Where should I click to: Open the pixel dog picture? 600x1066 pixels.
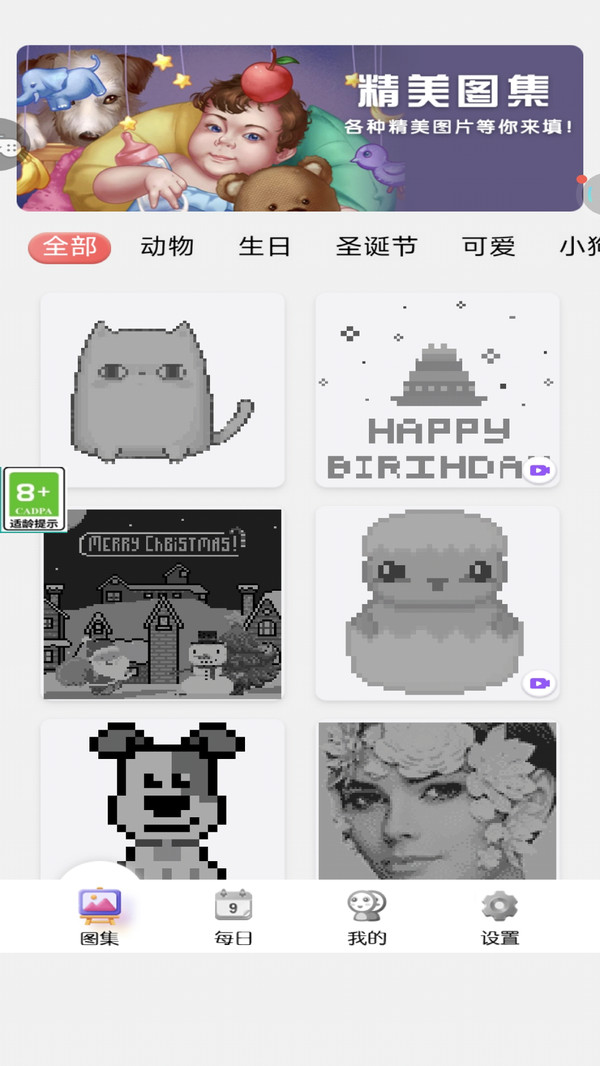[x=162, y=800]
